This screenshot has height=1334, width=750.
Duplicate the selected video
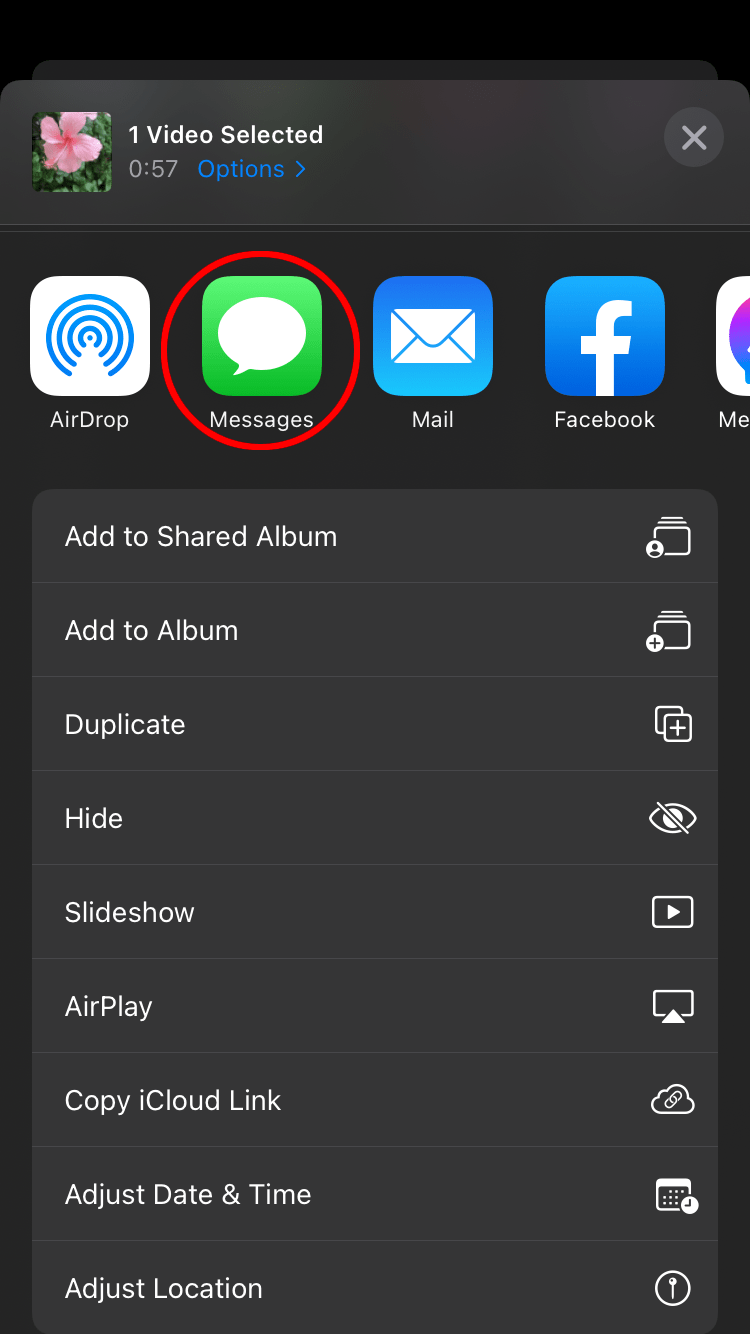pyautogui.click(x=375, y=724)
